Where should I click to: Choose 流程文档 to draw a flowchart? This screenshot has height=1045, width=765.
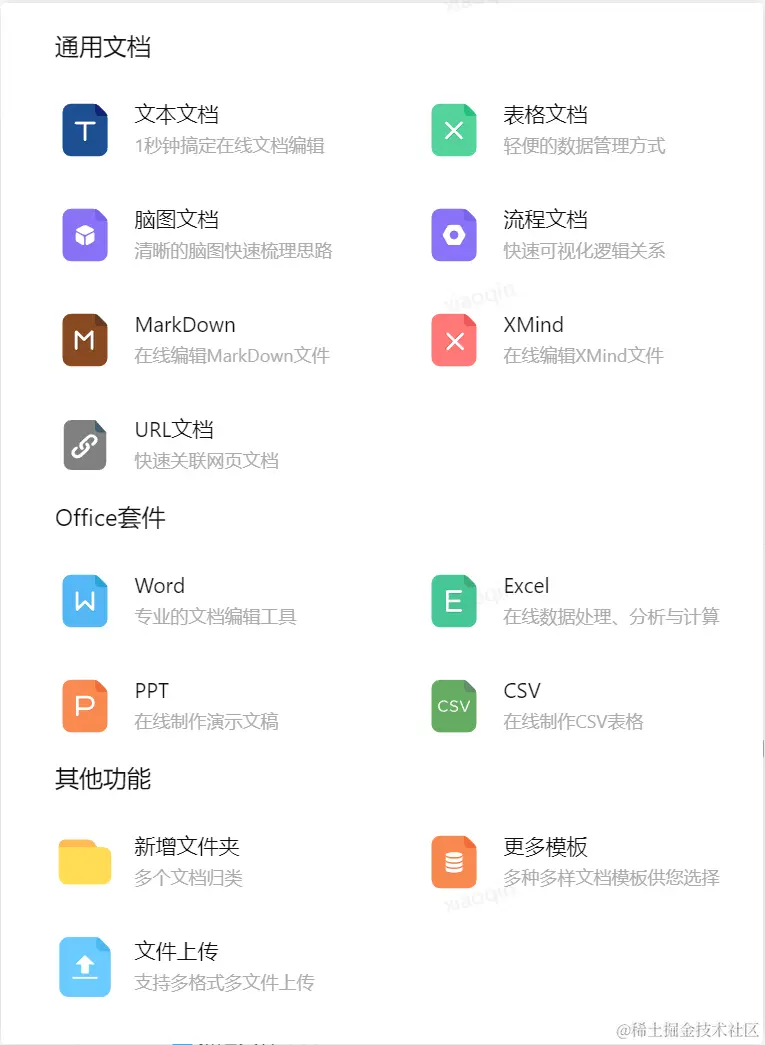[x=545, y=220]
